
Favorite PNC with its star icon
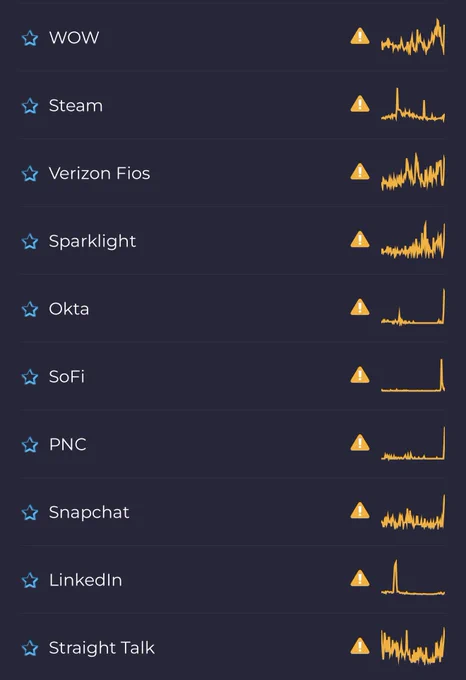click(30, 445)
